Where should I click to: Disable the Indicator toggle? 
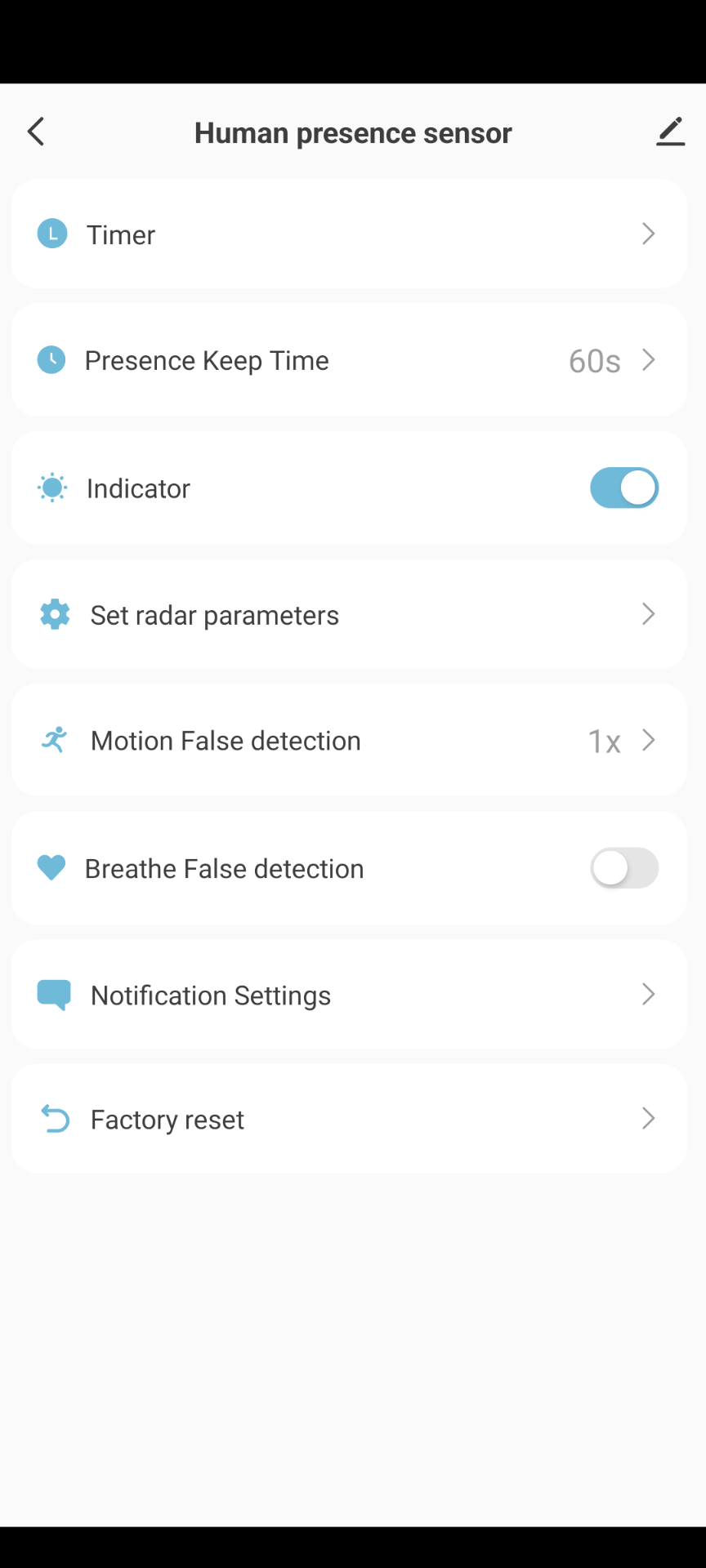pos(623,488)
